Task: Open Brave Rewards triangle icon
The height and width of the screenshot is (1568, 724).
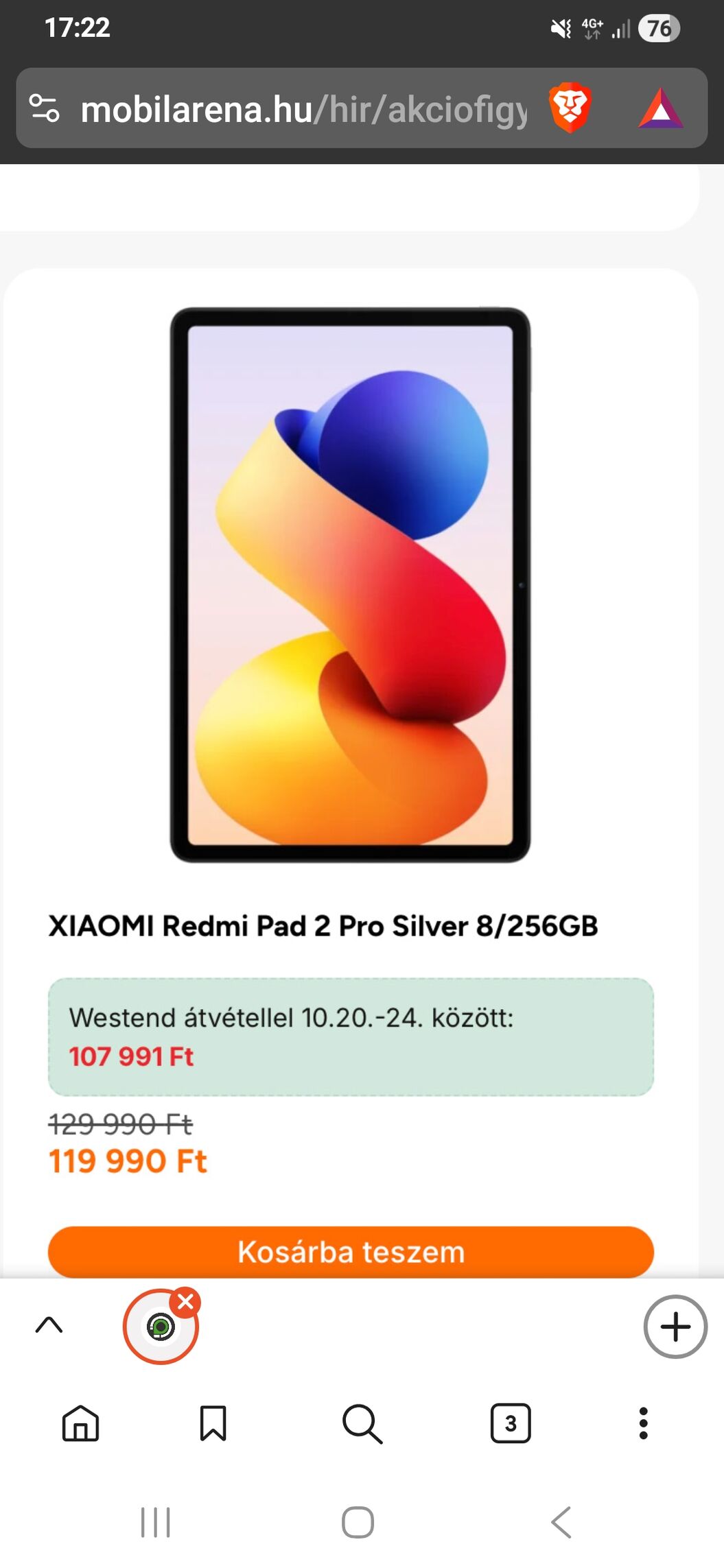Action: (660, 109)
